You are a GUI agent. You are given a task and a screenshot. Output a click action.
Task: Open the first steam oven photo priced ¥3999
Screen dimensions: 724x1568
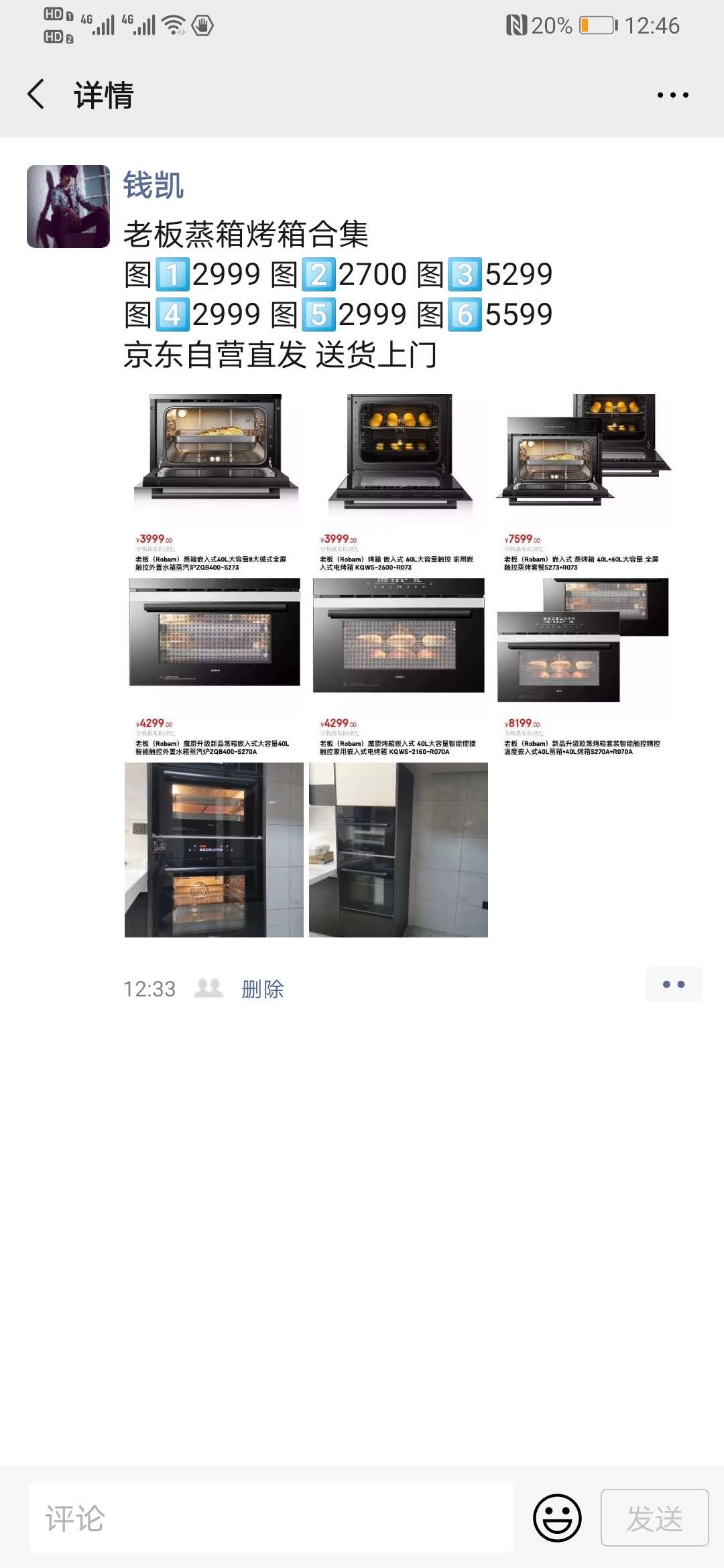point(215,482)
